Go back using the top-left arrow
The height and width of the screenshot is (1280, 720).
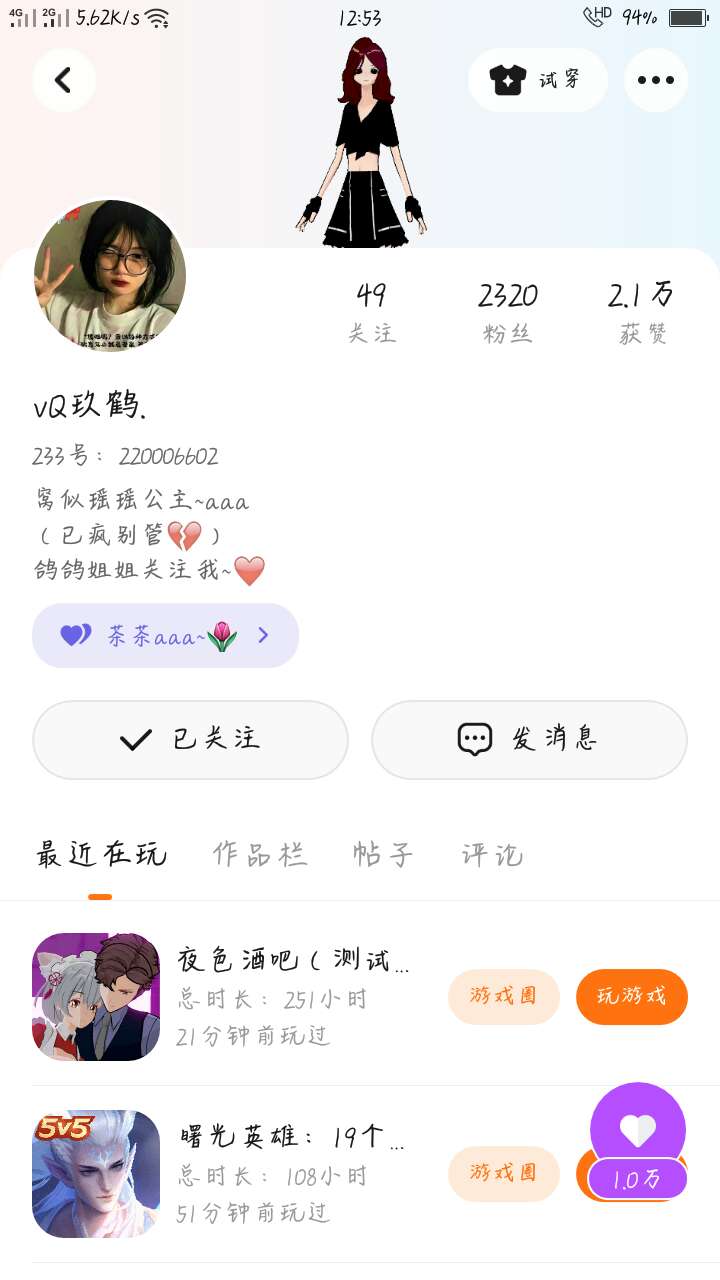[64, 80]
